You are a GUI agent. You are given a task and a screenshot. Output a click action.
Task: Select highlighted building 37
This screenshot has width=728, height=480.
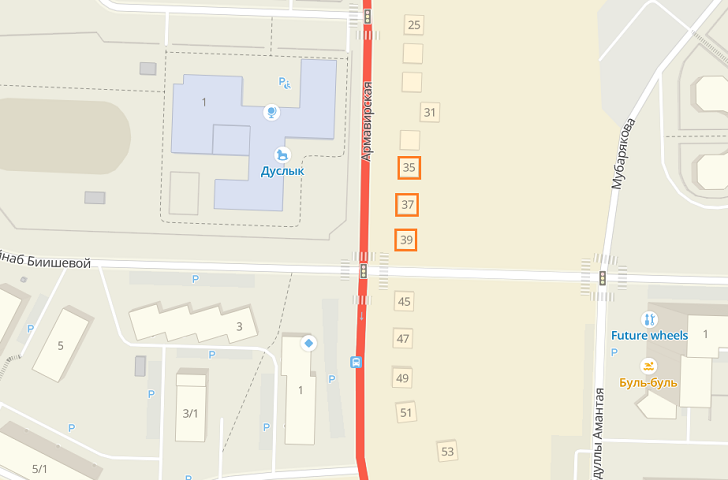[x=407, y=205]
